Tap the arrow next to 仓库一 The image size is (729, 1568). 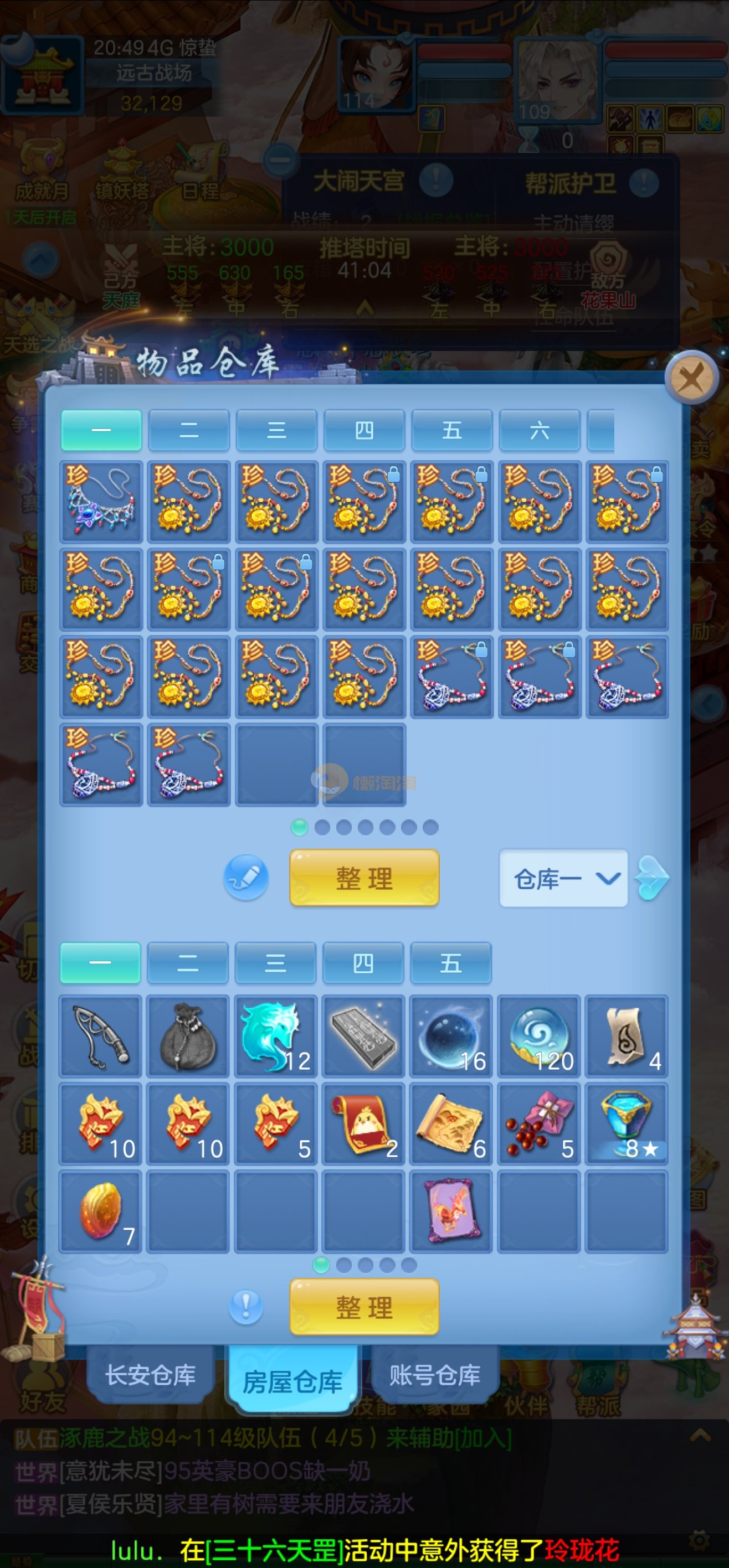point(651,877)
